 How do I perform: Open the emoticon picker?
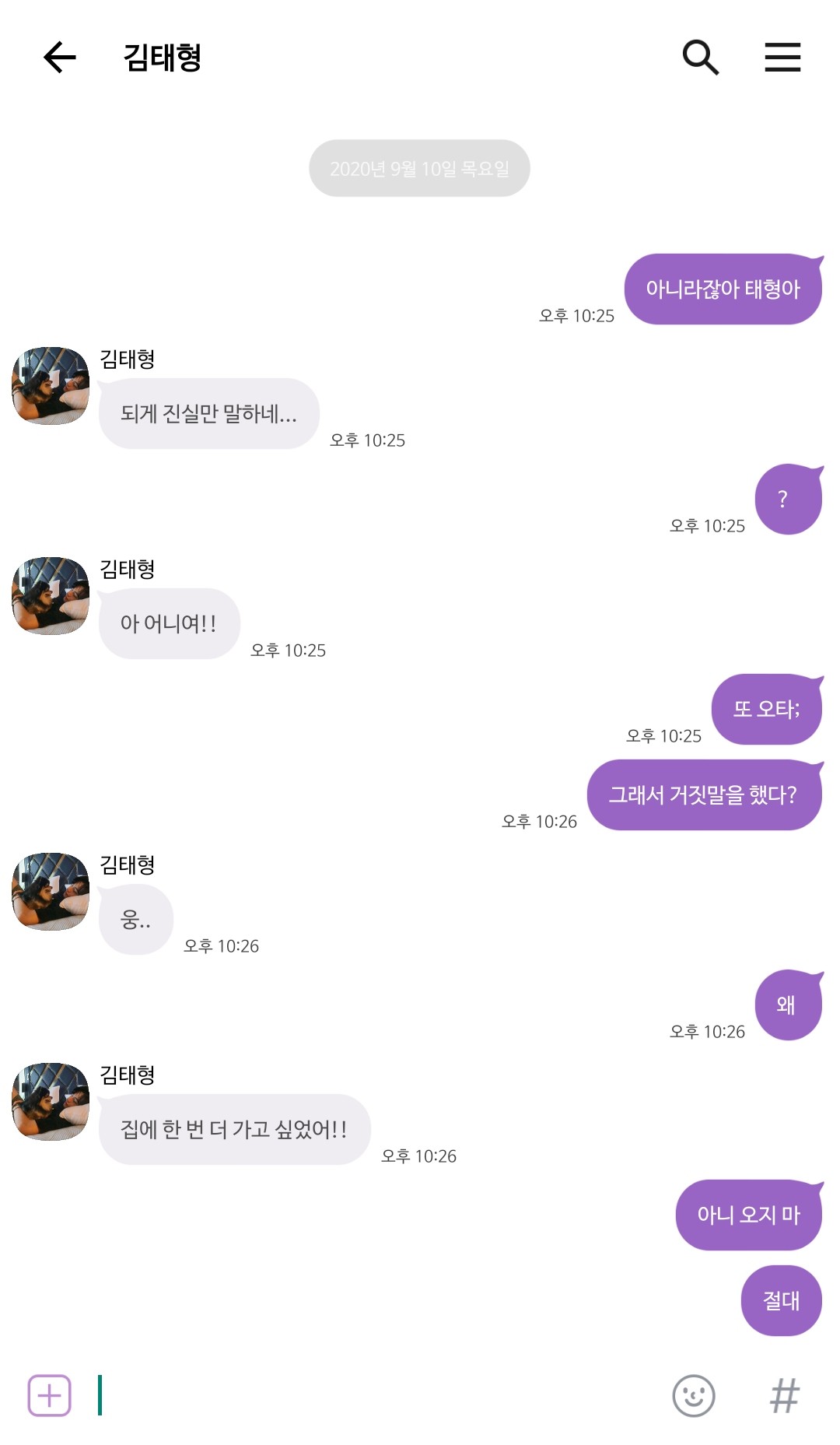(x=693, y=1395)
